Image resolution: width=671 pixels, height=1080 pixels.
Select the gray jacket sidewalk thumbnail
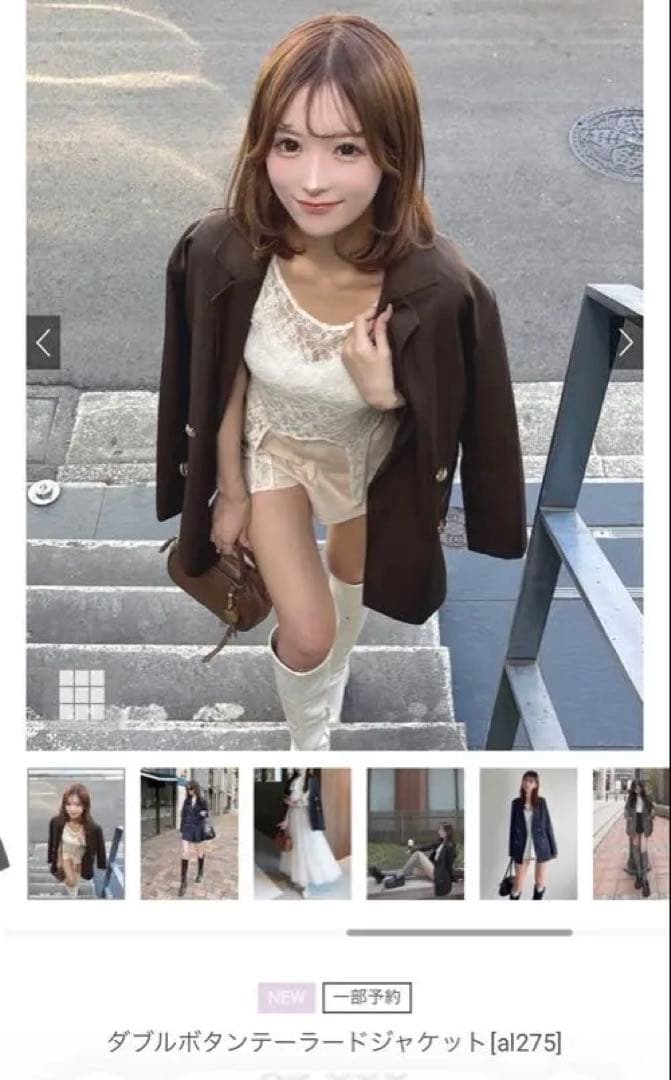pos(632,833)
